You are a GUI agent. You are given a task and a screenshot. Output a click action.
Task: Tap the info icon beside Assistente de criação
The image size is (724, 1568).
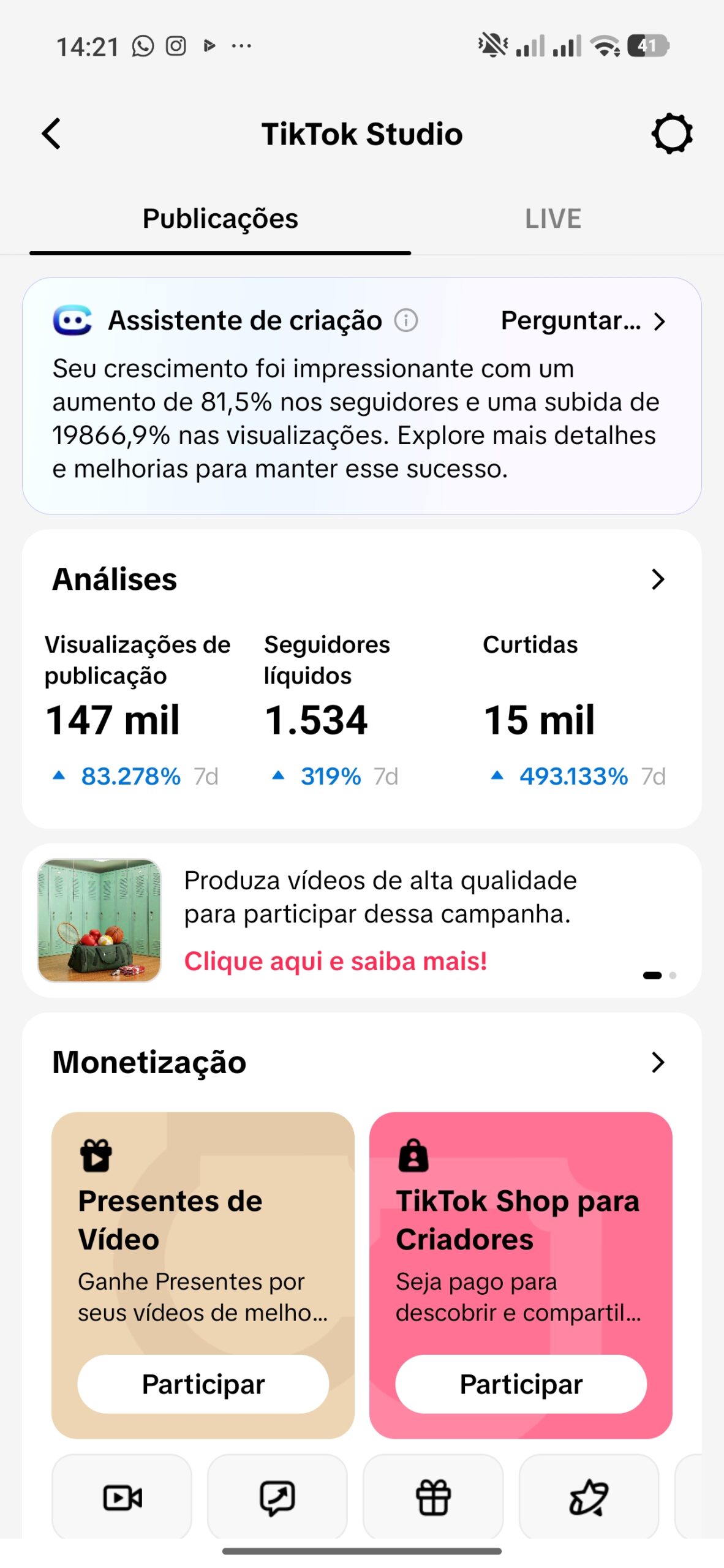405,320
